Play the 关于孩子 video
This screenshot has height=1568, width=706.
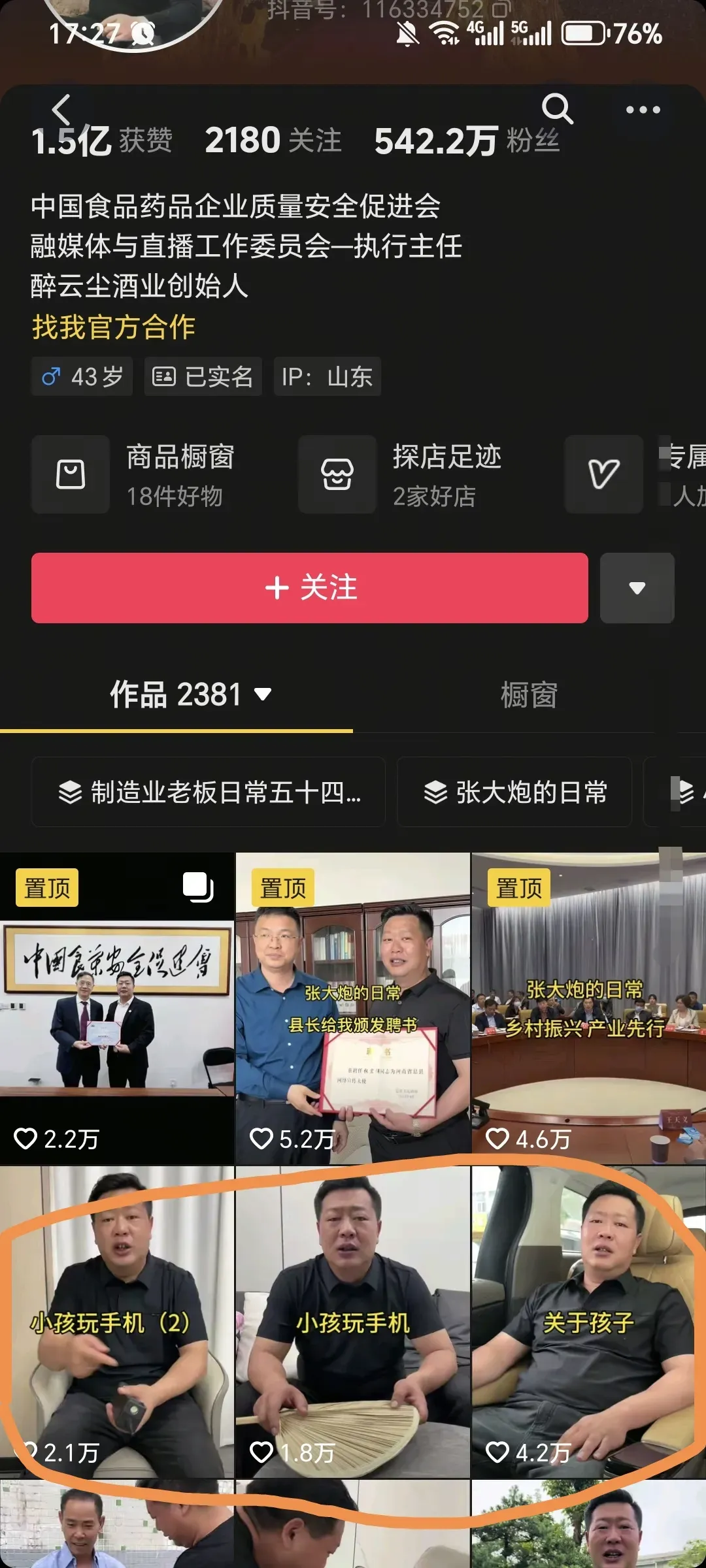tap(588, 1323)
